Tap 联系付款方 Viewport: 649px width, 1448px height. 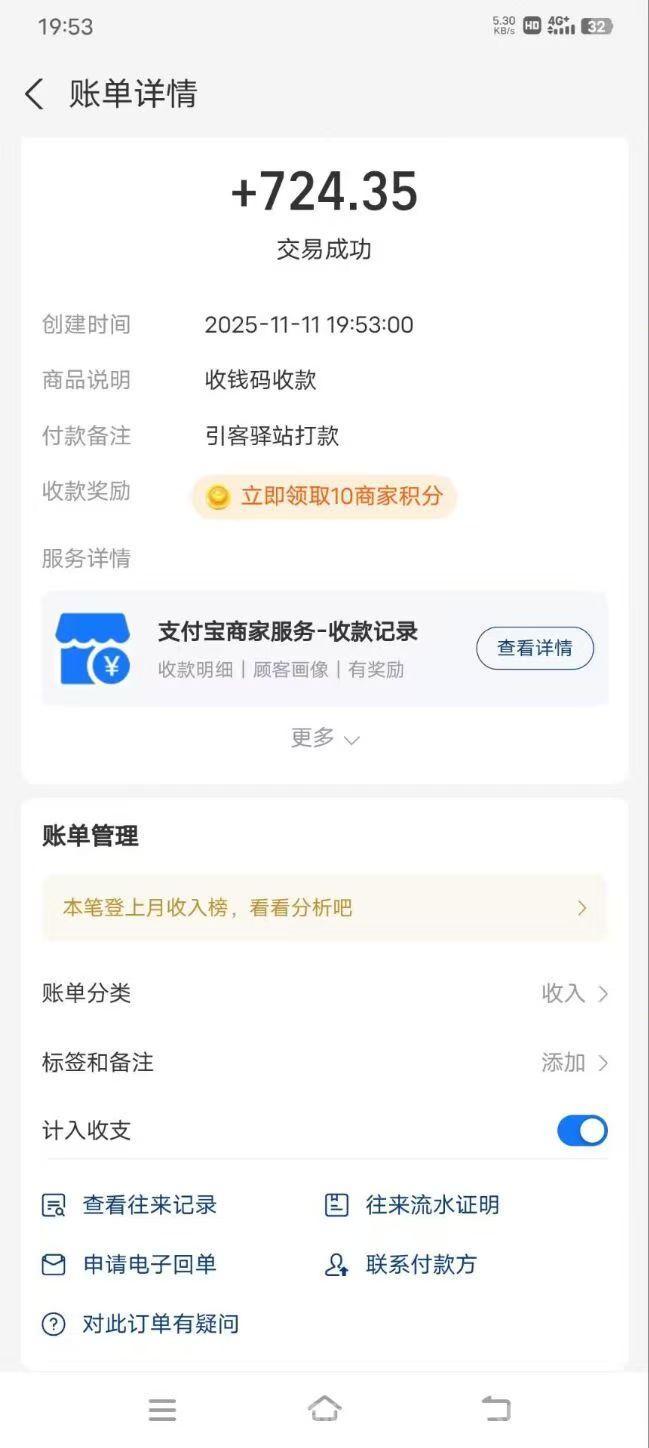click(x=402, y=1264)
